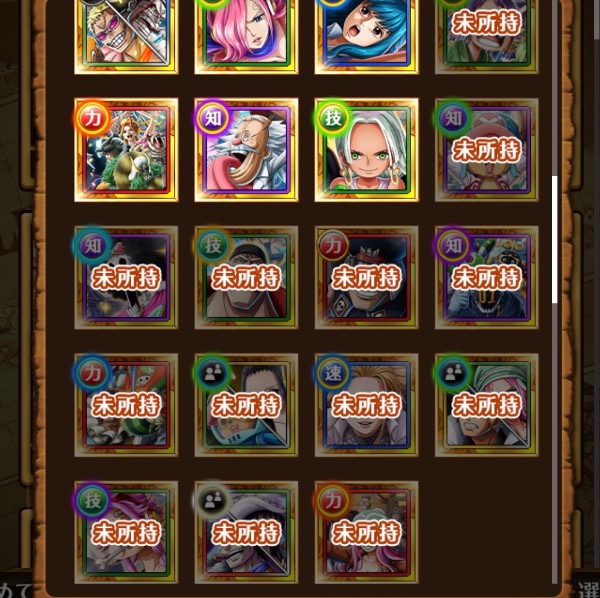Open the unowned Whitebeard 技 card
The image size is (600, 598).
(246, 277)
